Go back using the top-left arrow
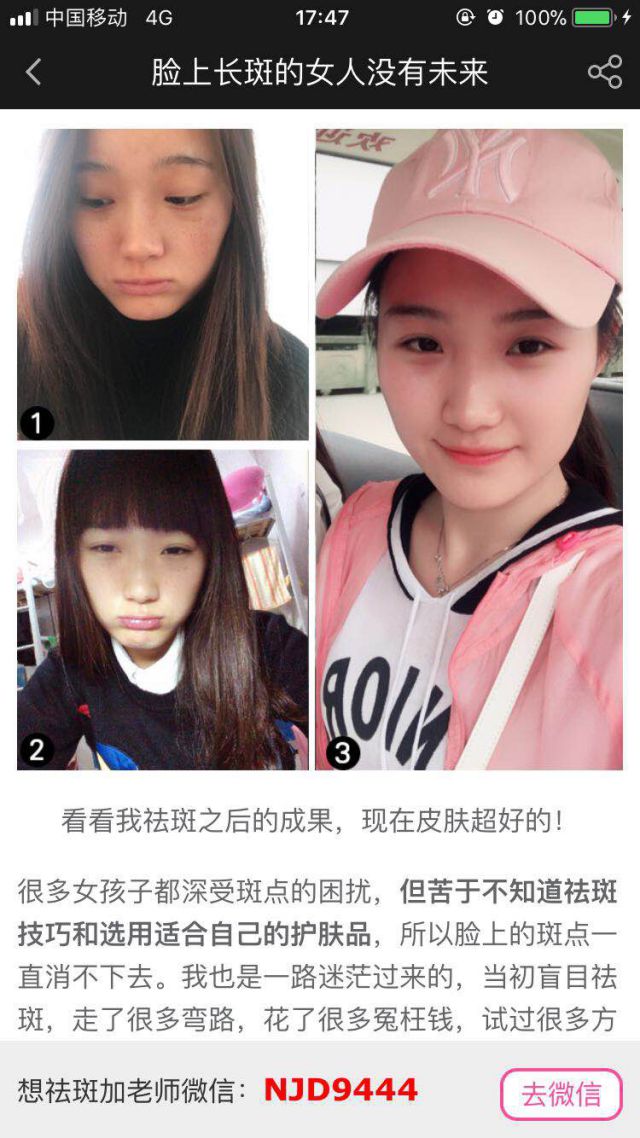Screen dimensions: 640x1138 [34, 72]
